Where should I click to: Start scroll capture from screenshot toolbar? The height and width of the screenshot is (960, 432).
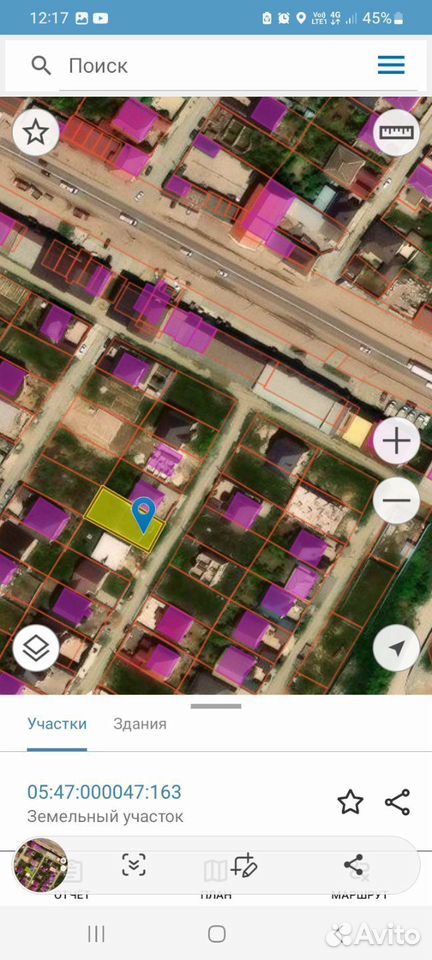click(133, 865)
